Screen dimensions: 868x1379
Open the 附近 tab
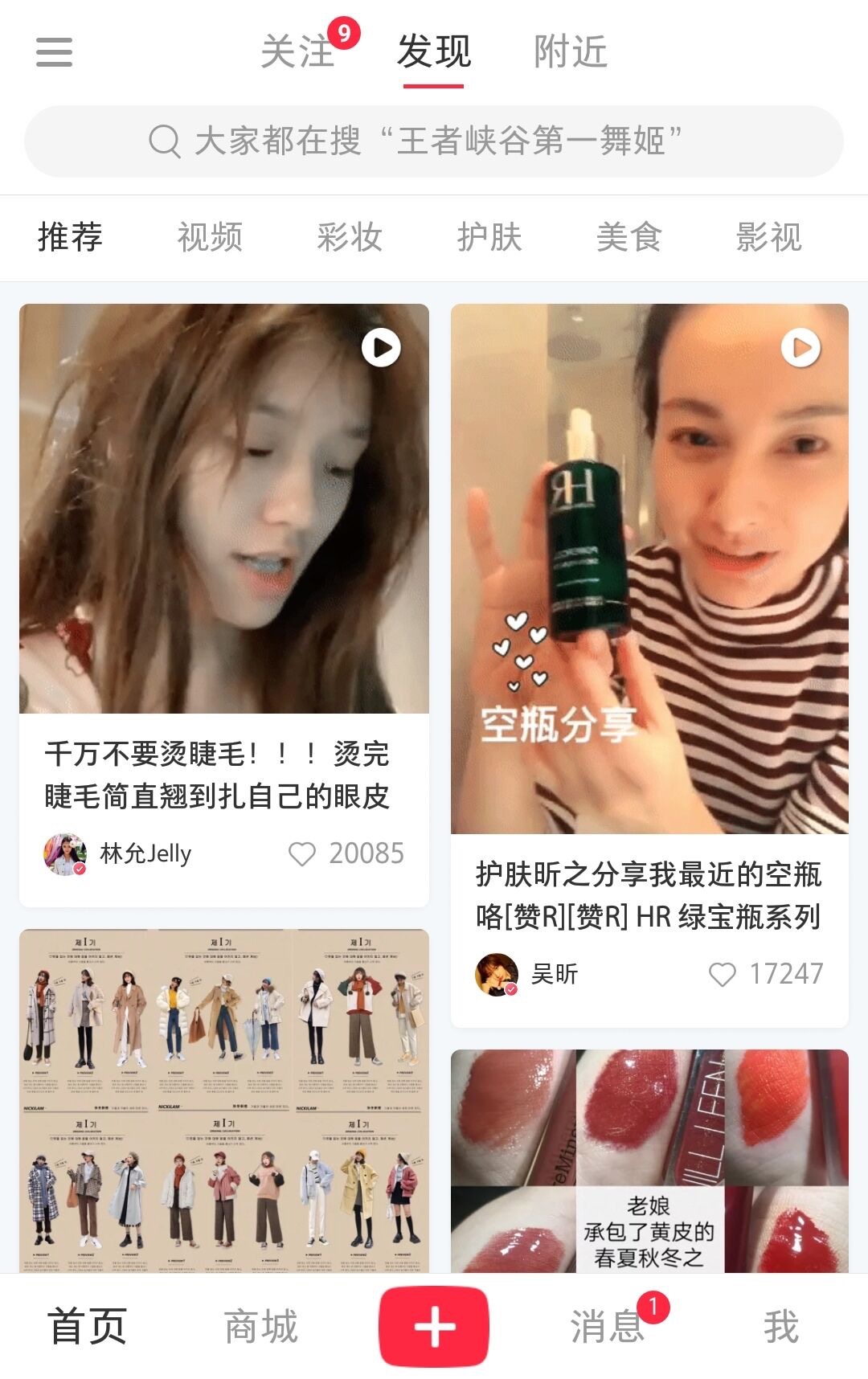click(x=570, y=51)
